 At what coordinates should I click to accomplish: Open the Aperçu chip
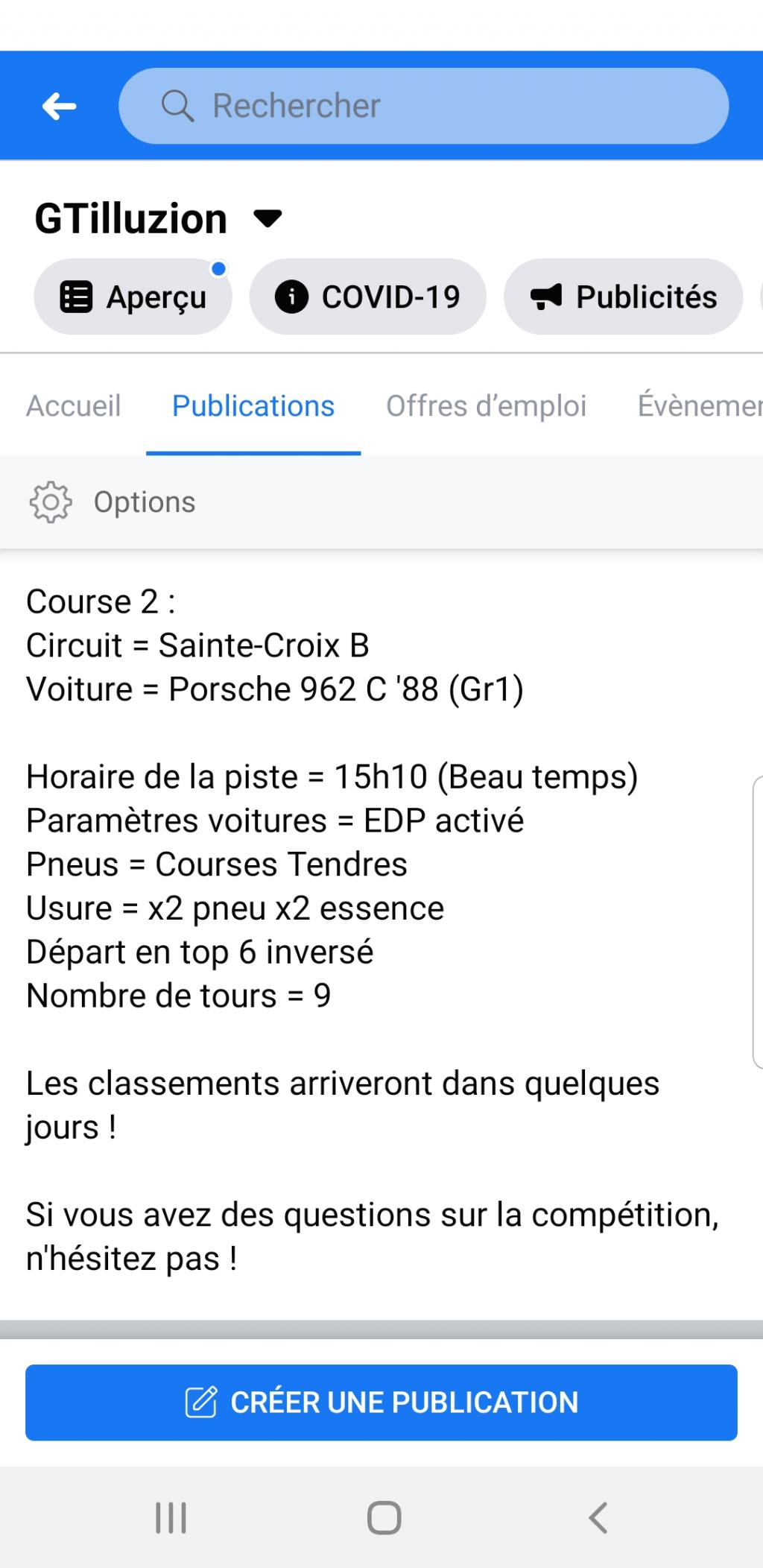(x=133, y=297)
